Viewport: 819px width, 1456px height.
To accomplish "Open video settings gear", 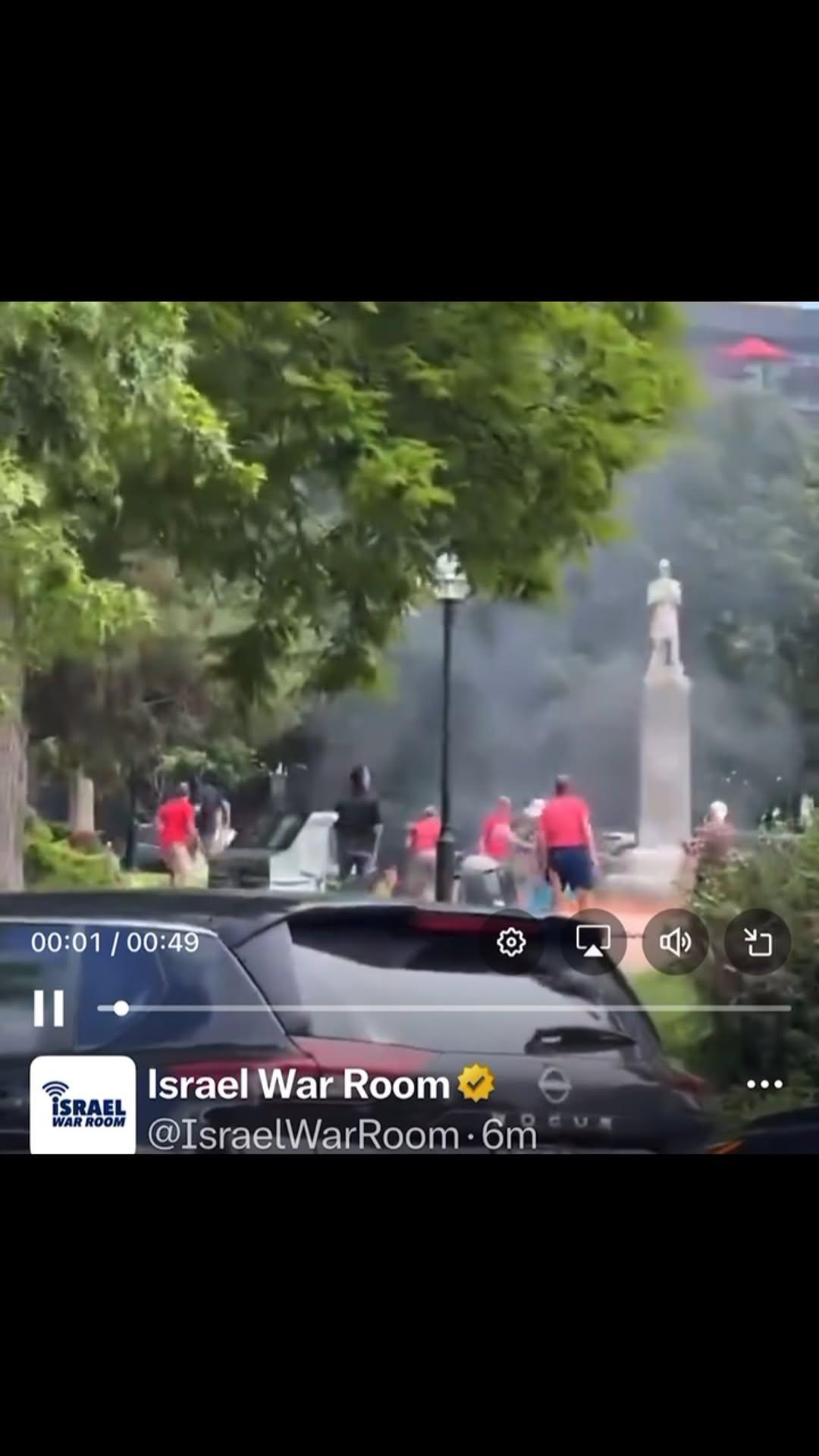I will pos(511,942).
